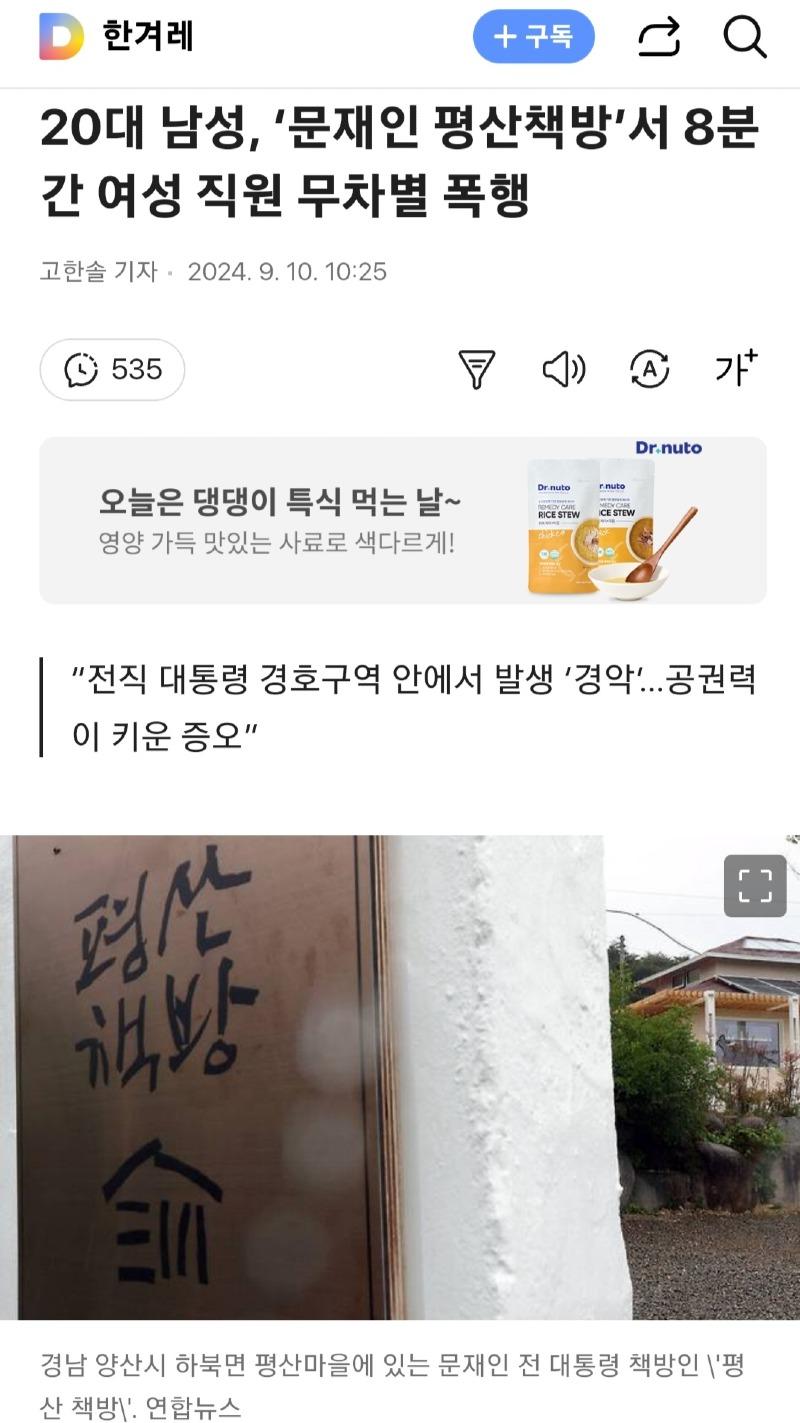Image resolution: width=800 pixels, height=1423 pixels.
Task: Share this article
Action: pos(659,38)
